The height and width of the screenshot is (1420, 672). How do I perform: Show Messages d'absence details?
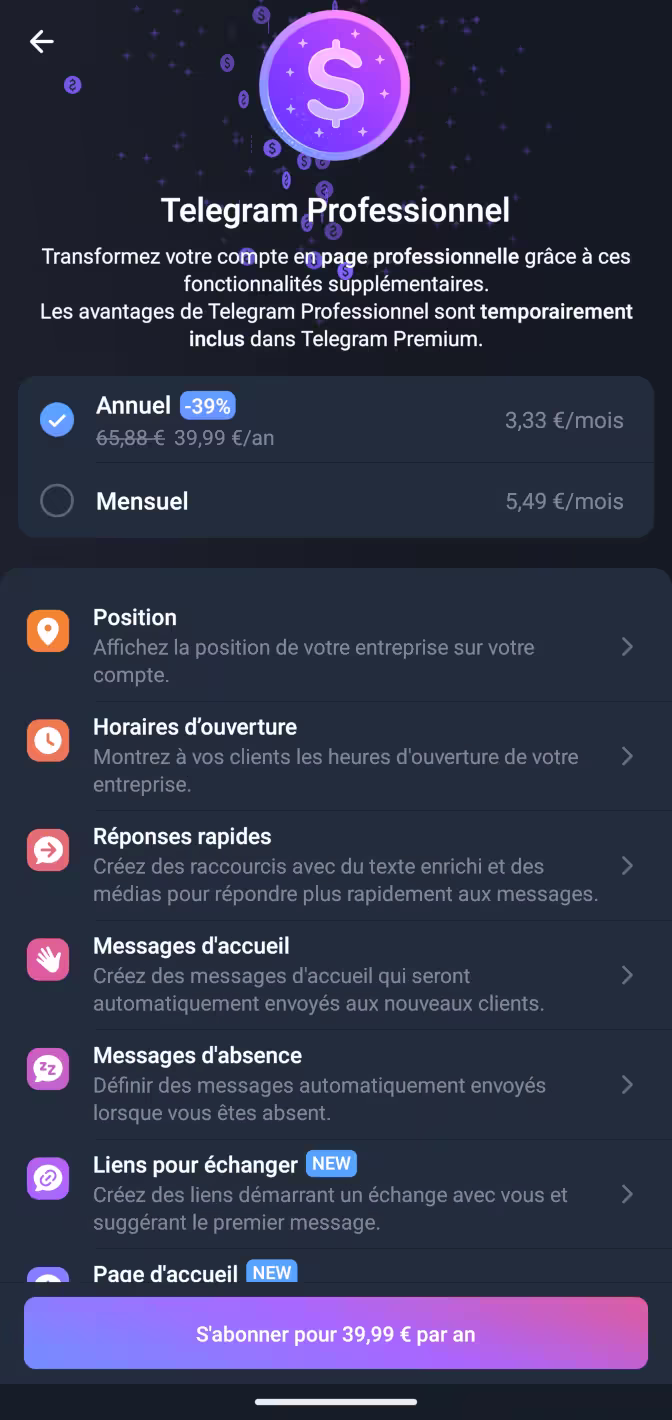pos(336,1084)
